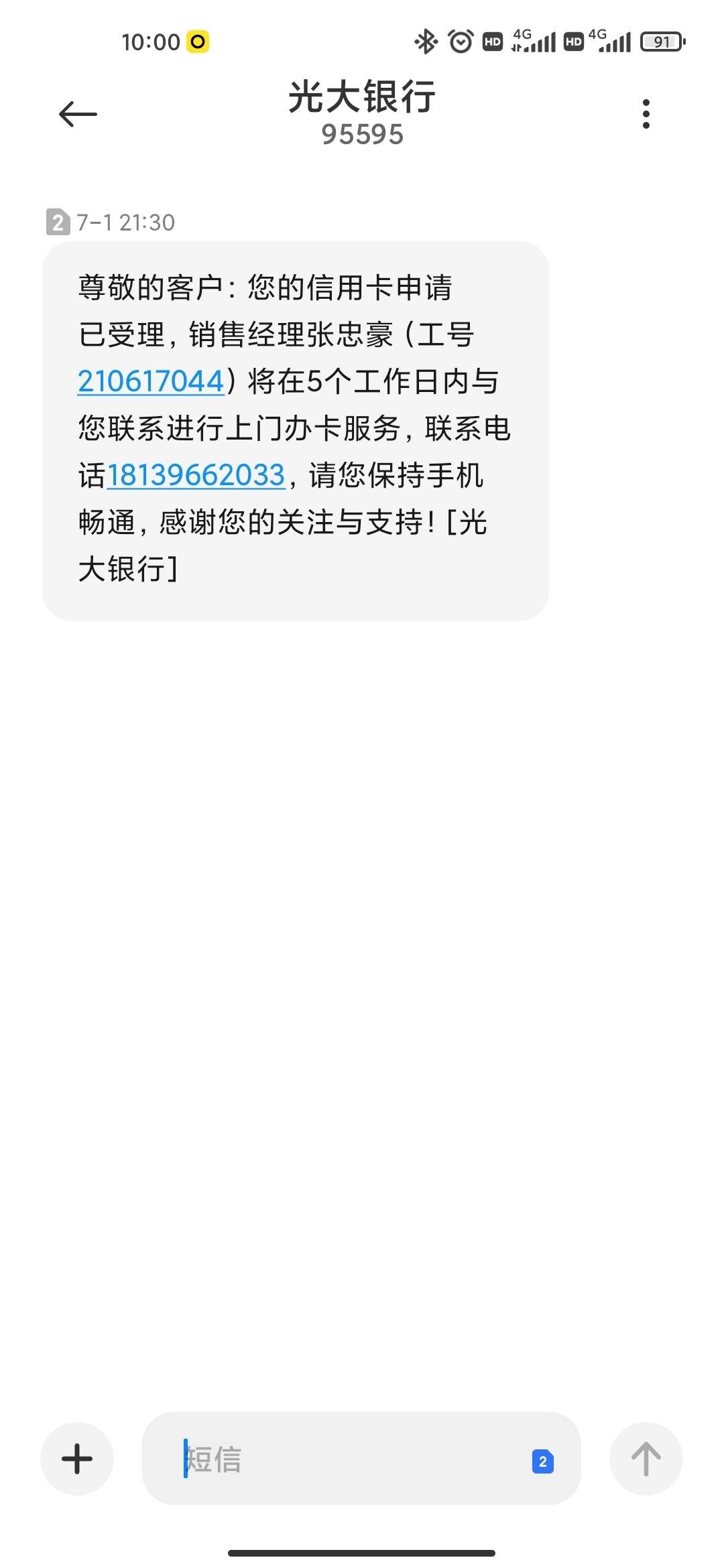Go back using the arrow icon
Viewport: 724px width, 1568px height.
(x=78, y=114)
